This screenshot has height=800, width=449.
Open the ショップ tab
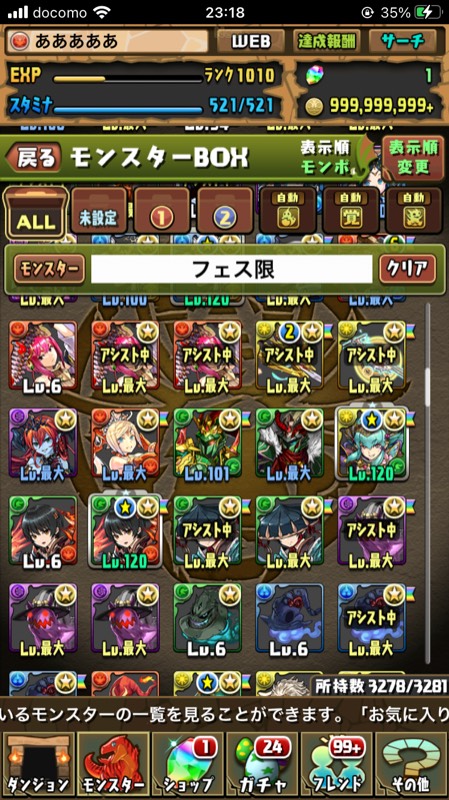coord(188,765)
